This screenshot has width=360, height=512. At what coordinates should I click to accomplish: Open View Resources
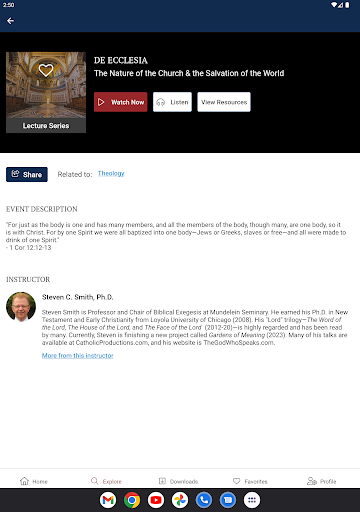[x=224, y=102]
